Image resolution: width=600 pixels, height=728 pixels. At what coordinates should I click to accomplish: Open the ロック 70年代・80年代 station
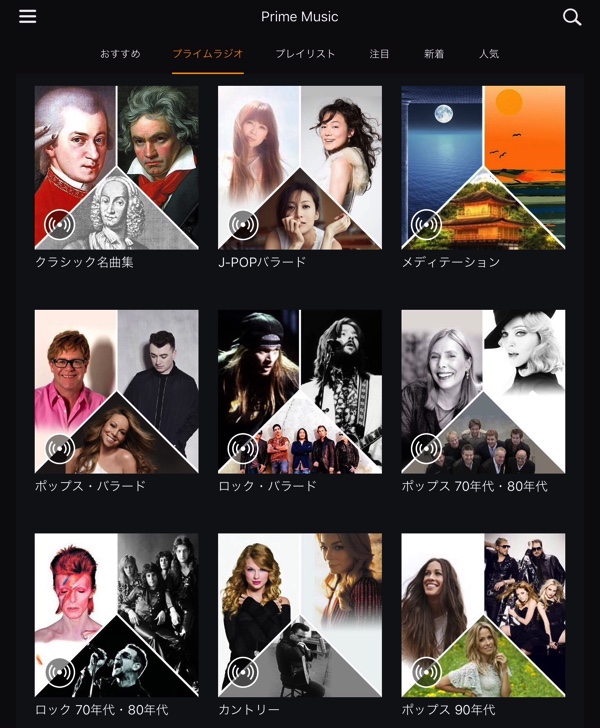tap(116, 615)
